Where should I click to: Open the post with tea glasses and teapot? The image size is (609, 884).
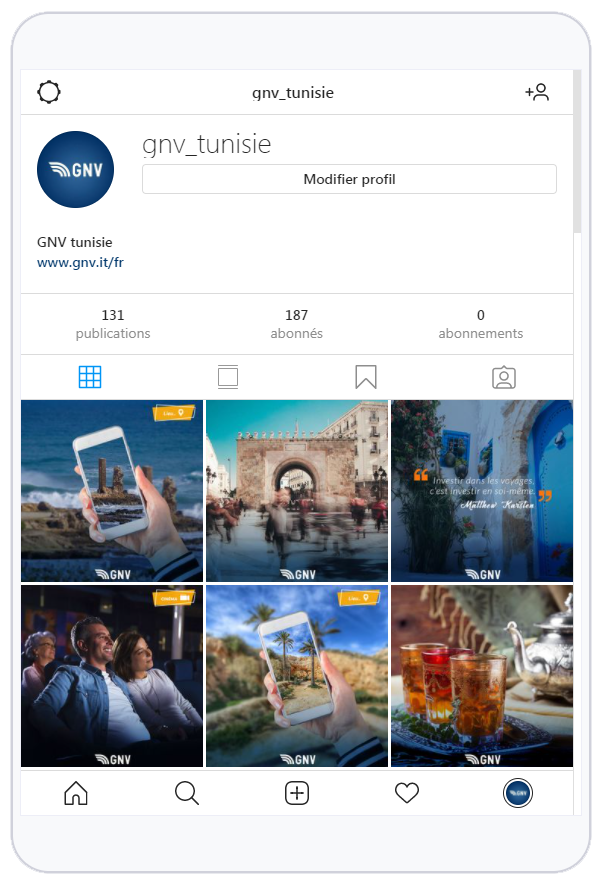[x=481, y=676]
